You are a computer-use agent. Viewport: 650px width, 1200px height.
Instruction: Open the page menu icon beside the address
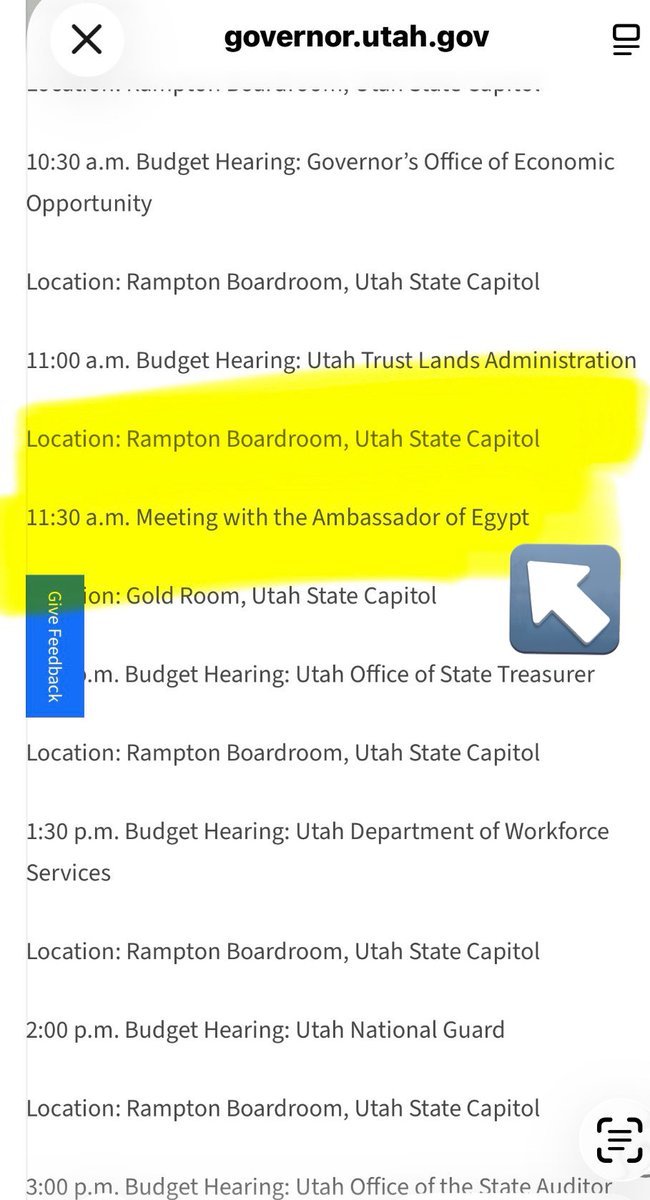tap(626, 39)
